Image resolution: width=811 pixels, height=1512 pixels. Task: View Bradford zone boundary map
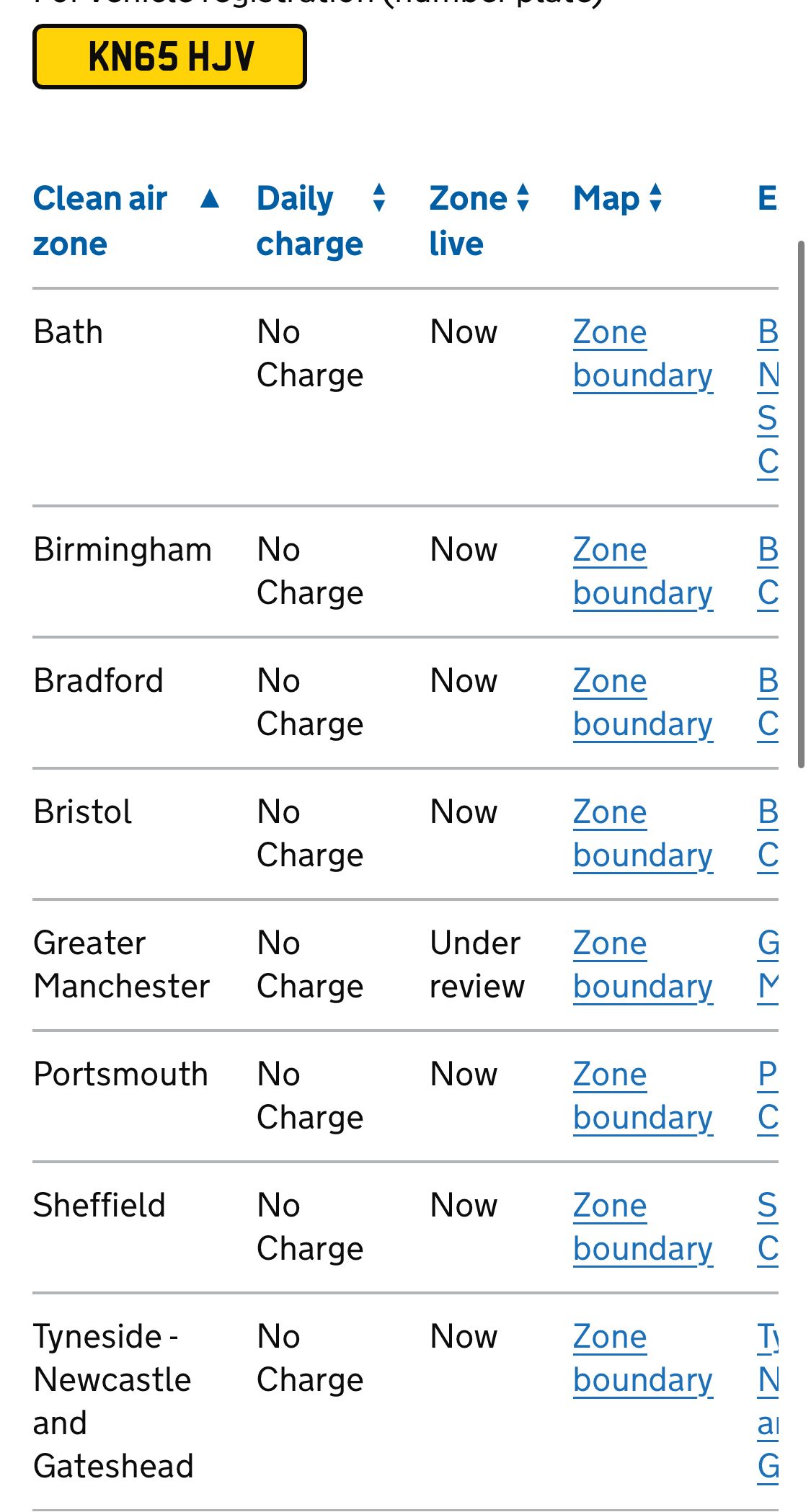click(x=642, y=703)
